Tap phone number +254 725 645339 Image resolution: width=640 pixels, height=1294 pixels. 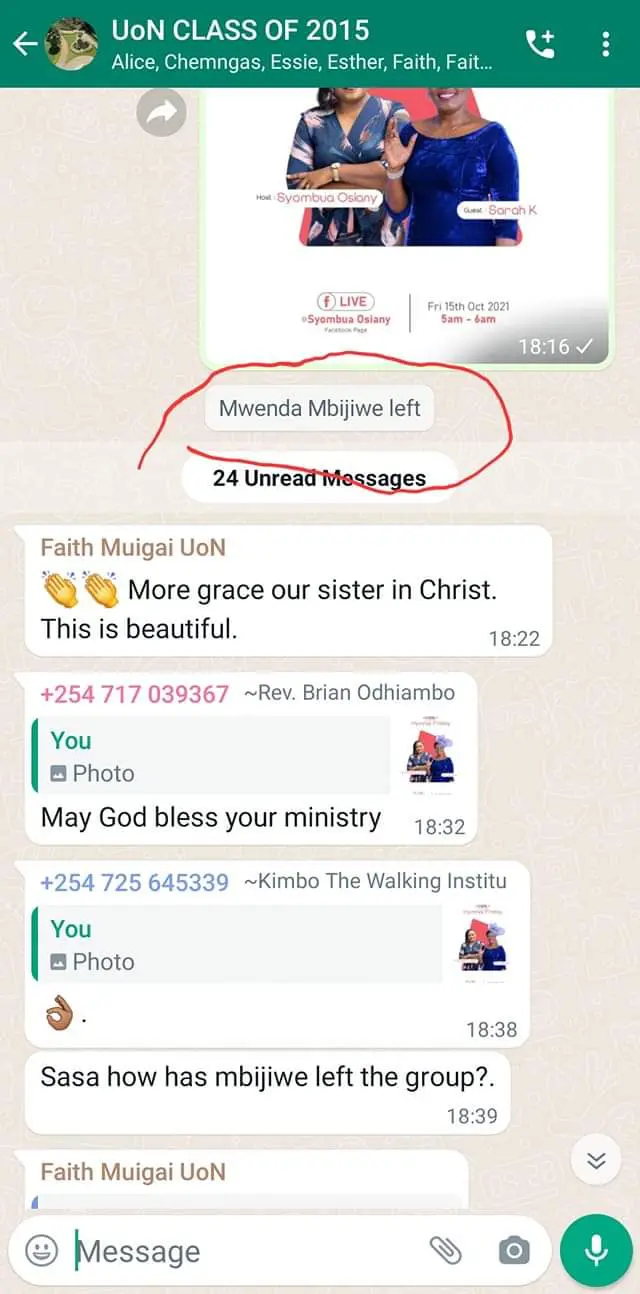pos(134,882)
